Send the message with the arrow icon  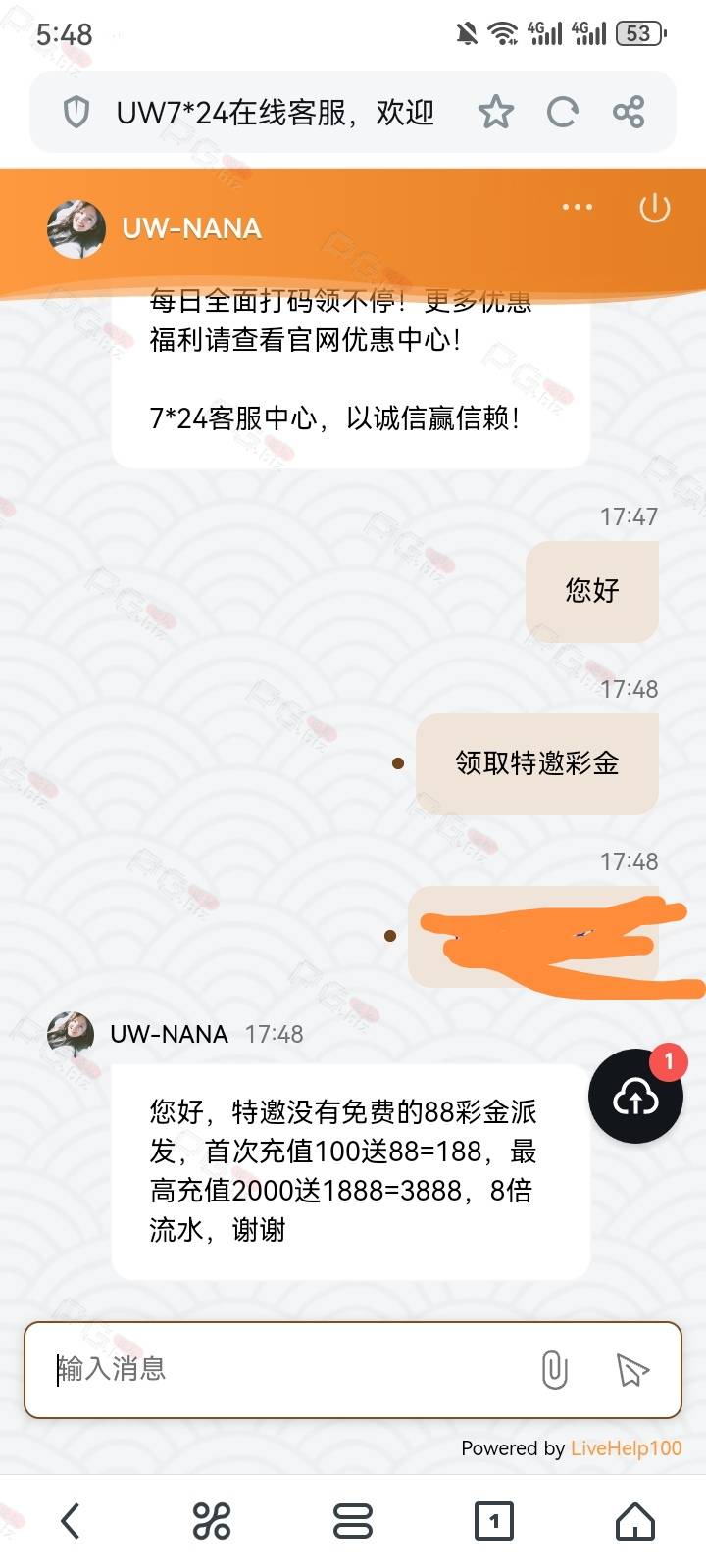click(632, 1369)
